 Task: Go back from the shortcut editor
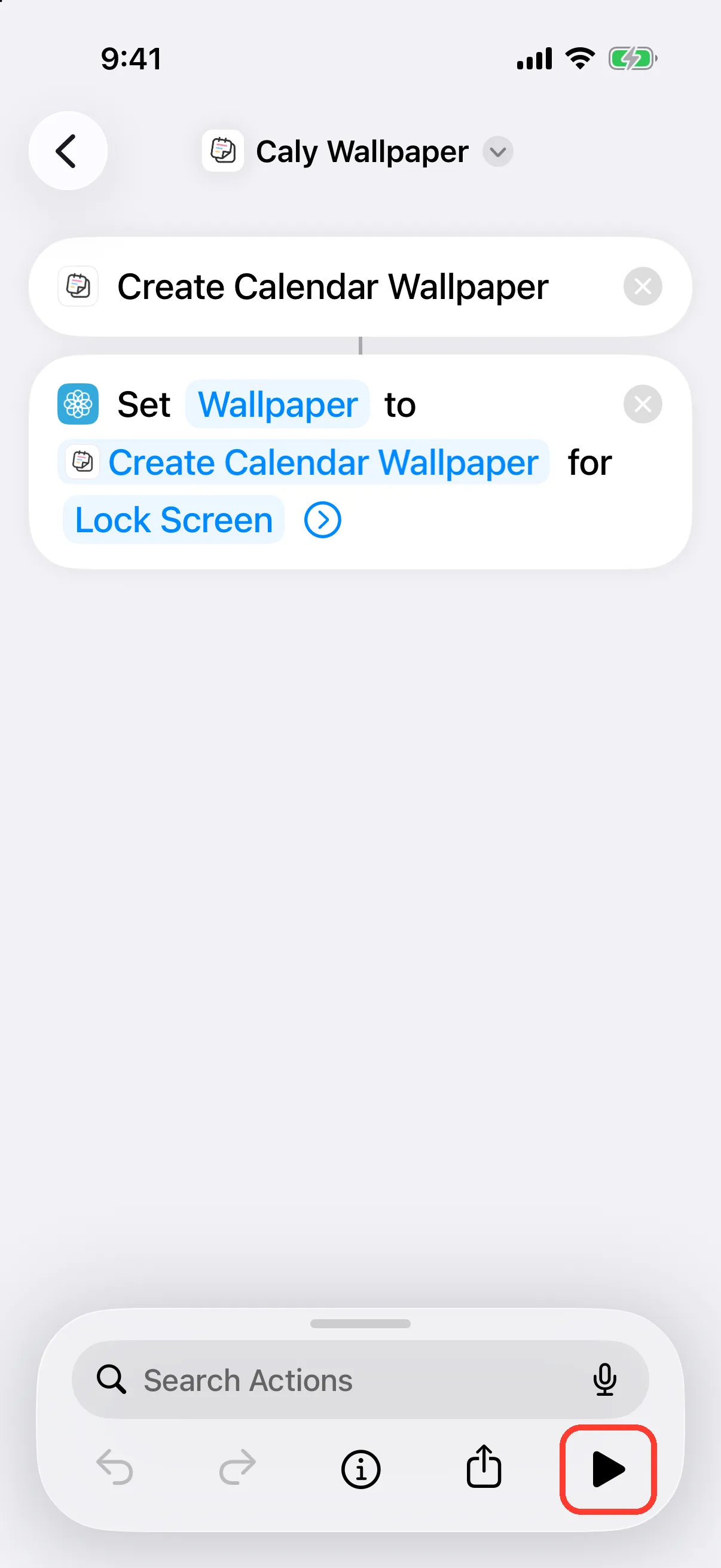(68, 150)
